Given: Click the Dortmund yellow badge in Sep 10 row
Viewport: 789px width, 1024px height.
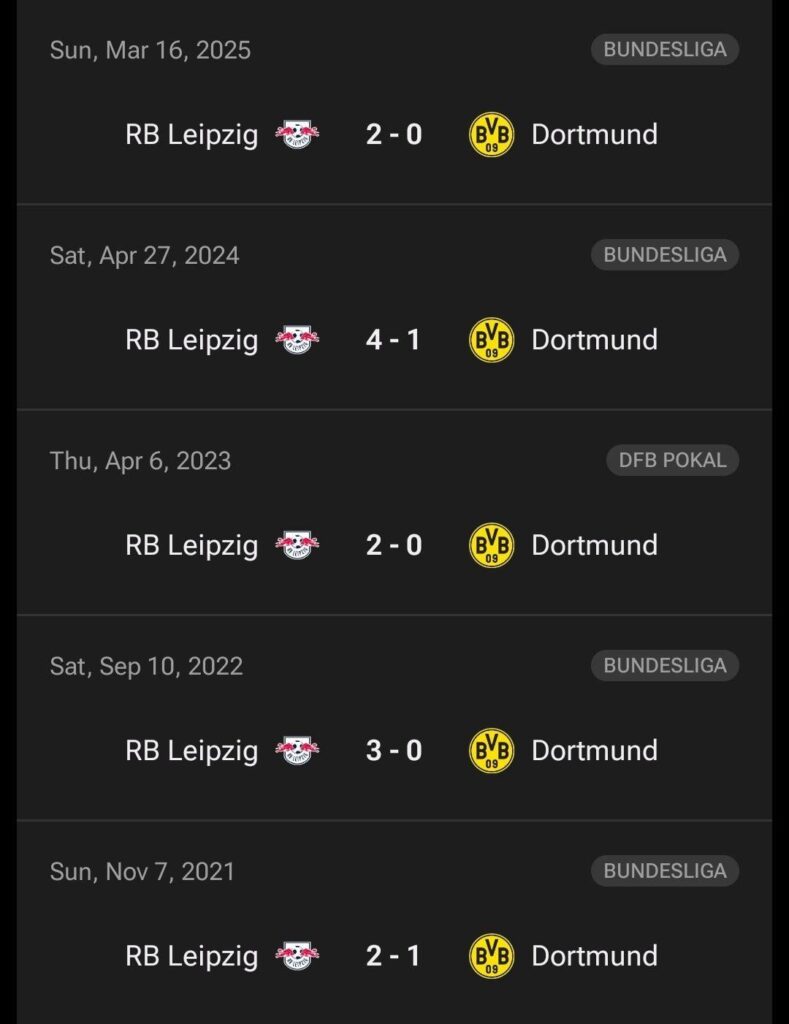Looking at the screenshot, I should click(x=491, y=750).
